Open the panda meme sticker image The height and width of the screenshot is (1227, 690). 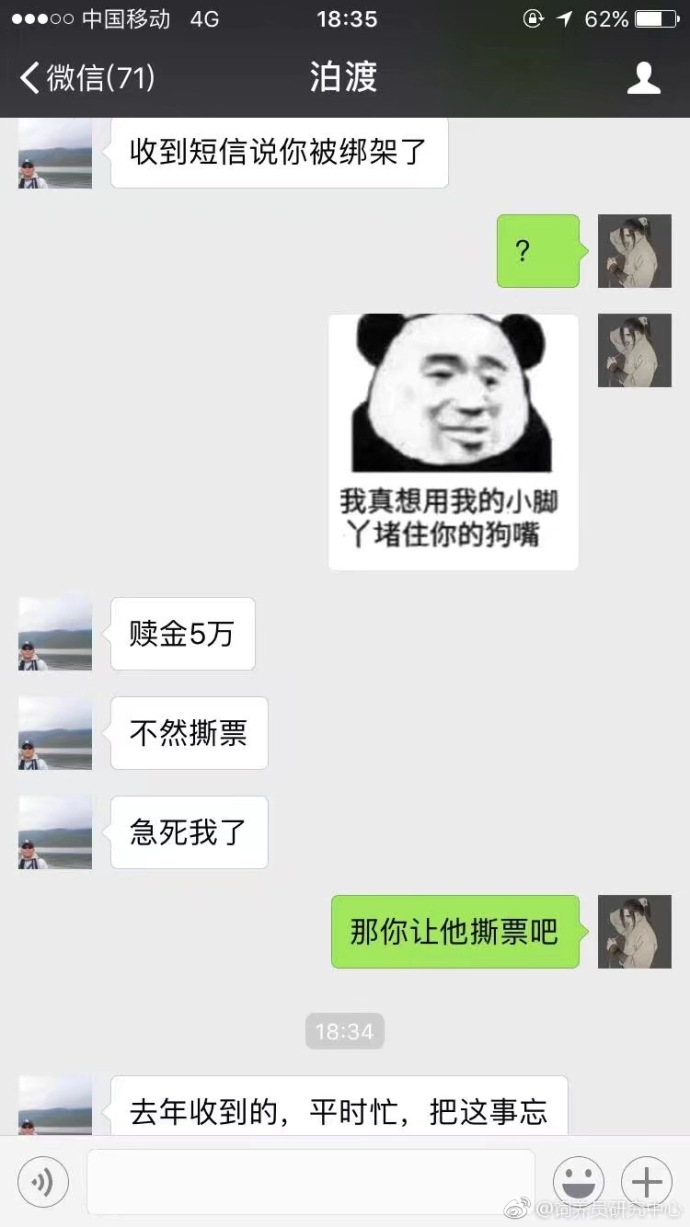point(453,442)
